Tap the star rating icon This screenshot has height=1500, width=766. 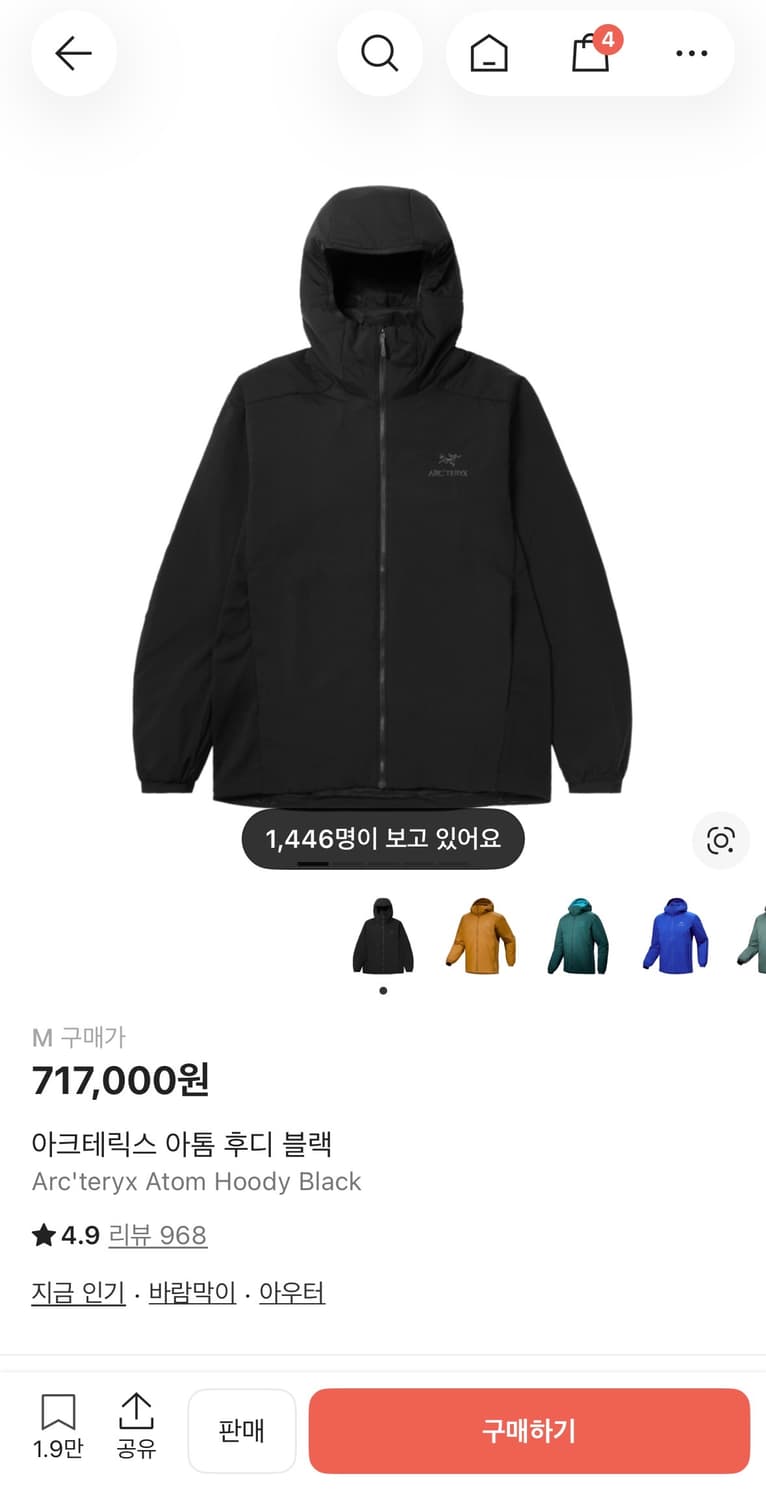tap(41, 1235)
